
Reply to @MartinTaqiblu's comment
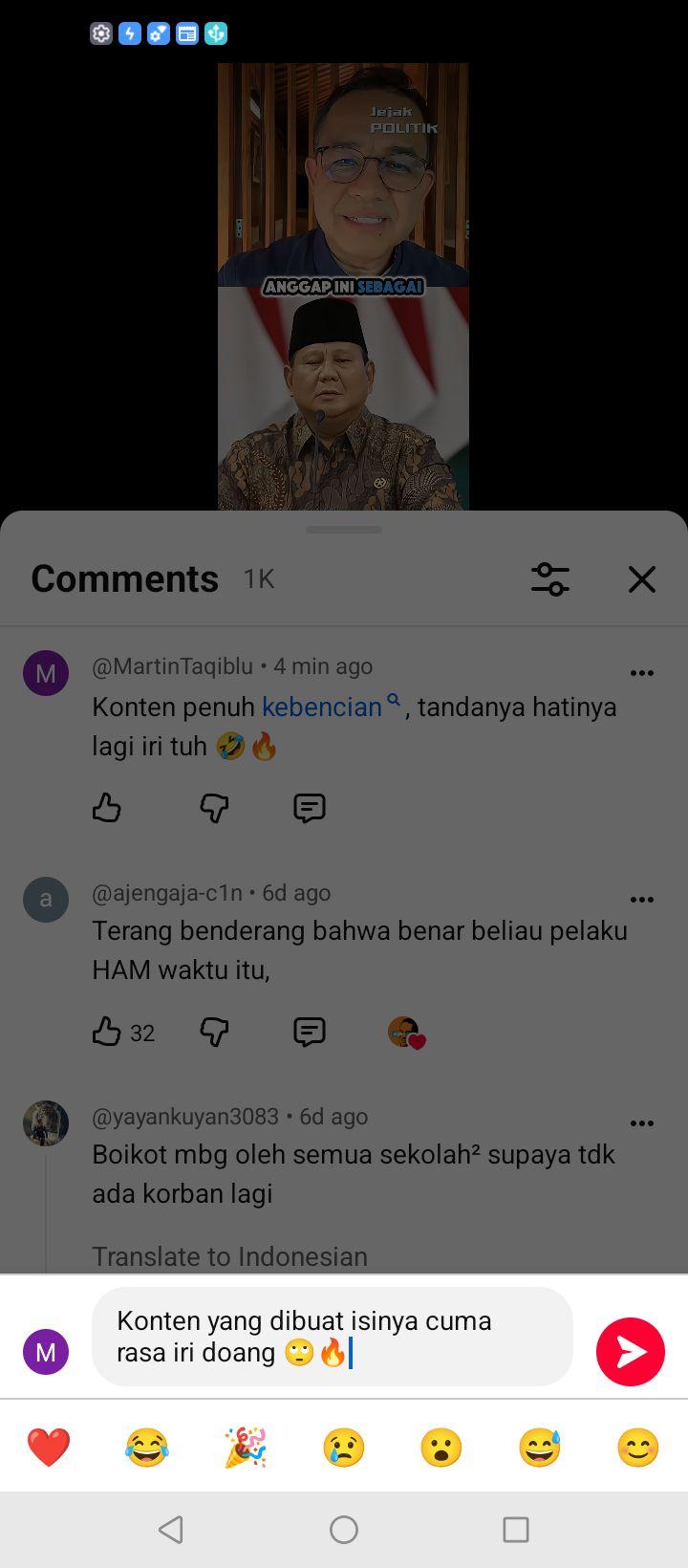tap(310, 808)
